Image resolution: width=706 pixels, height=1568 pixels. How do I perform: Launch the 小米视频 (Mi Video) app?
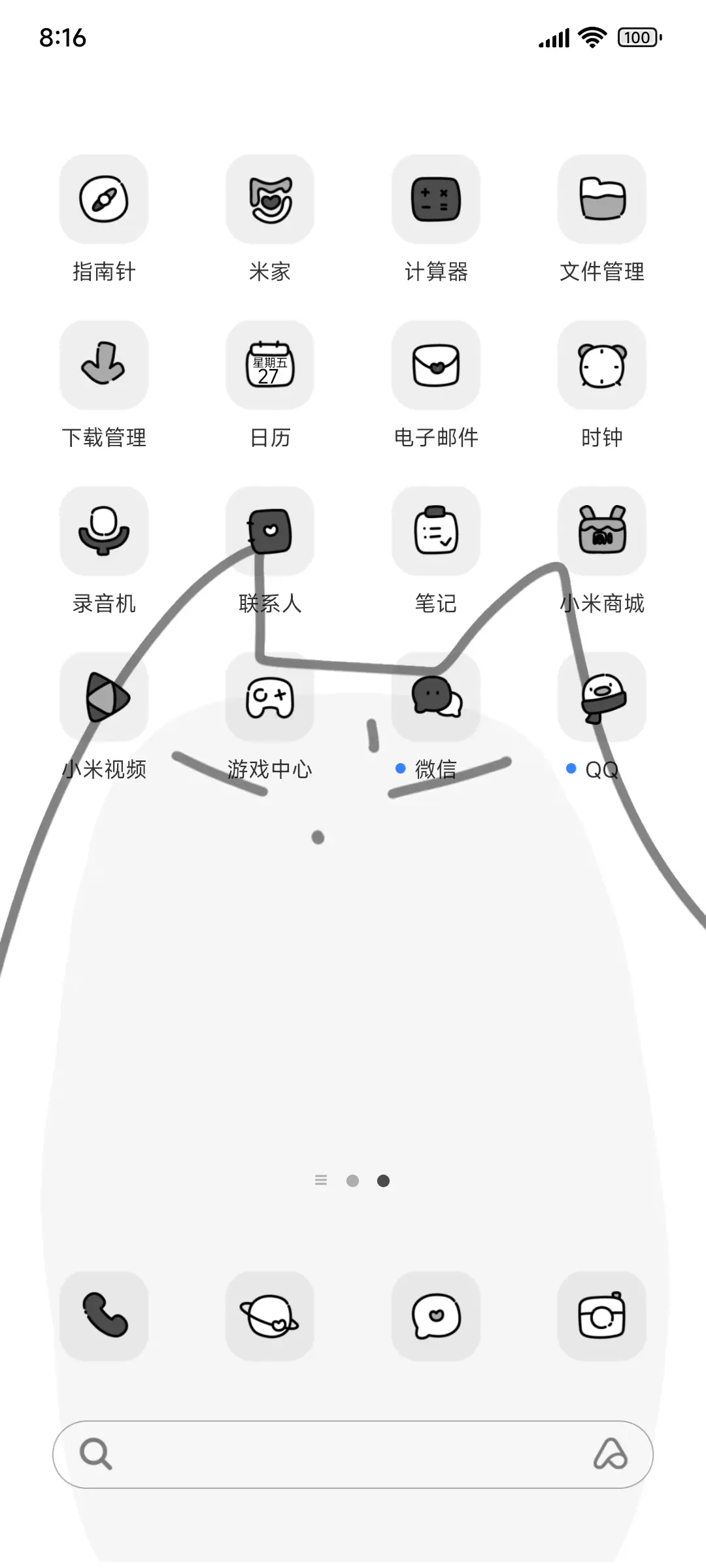[x=104, y=698]
